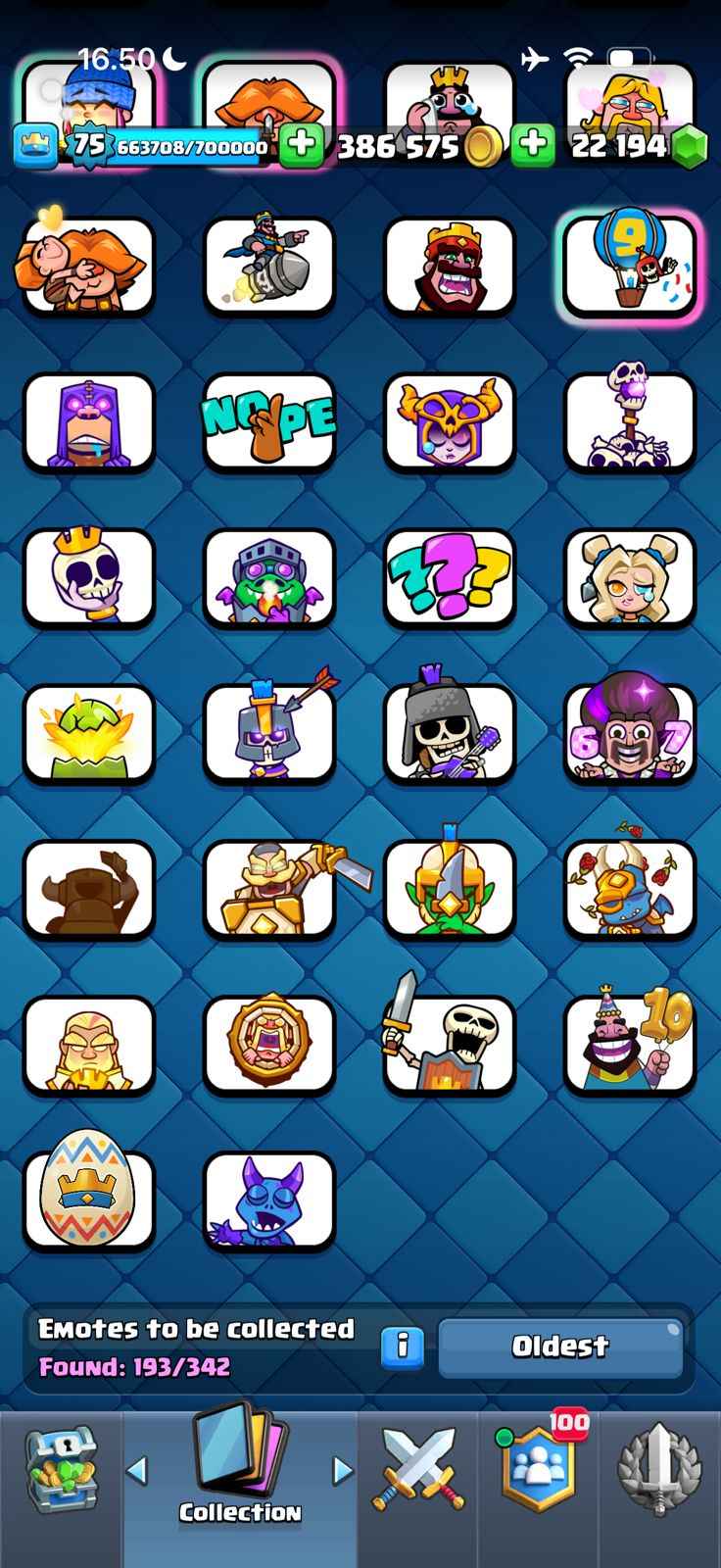Viewport: 721px width, 1568px height.
Task: Select the sleeping blue minion emote
Action: (269, 1201)
